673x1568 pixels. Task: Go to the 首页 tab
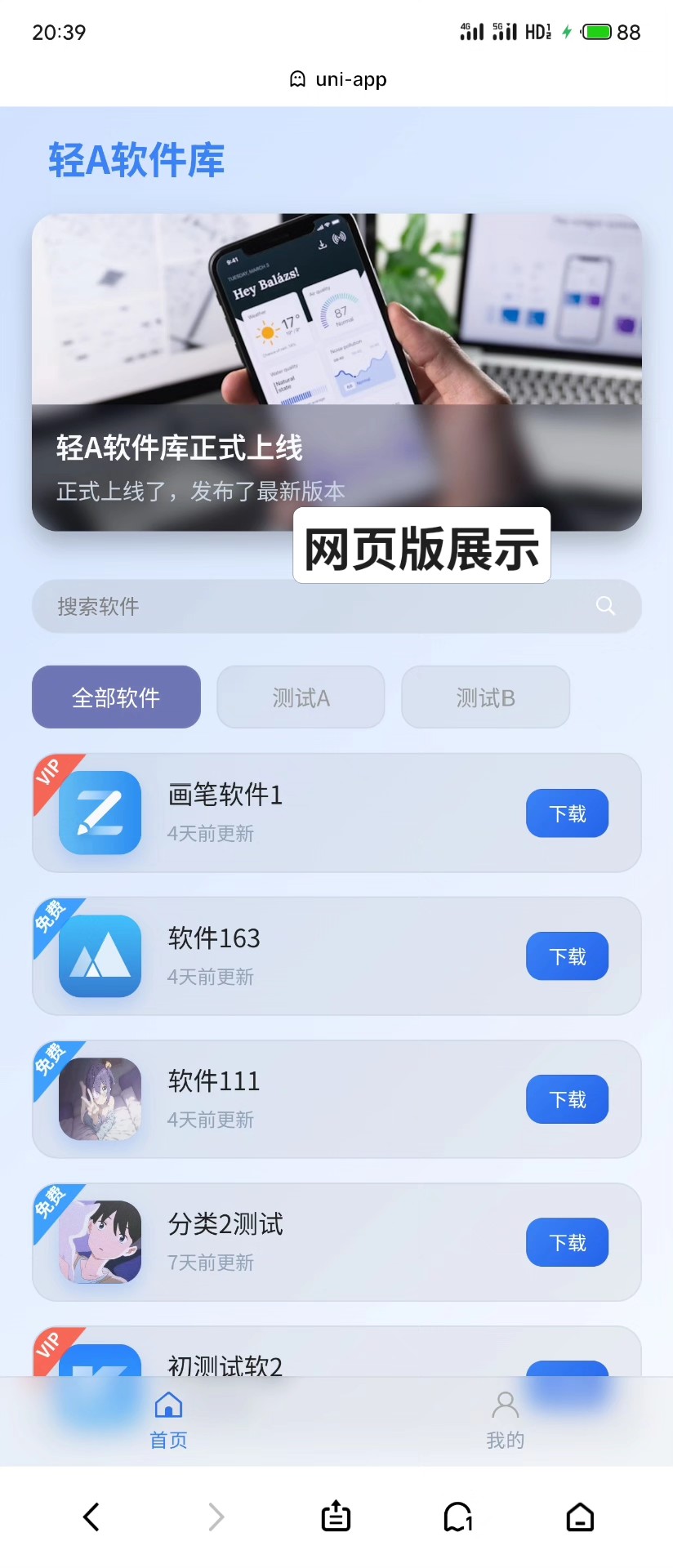point(168,1420)
